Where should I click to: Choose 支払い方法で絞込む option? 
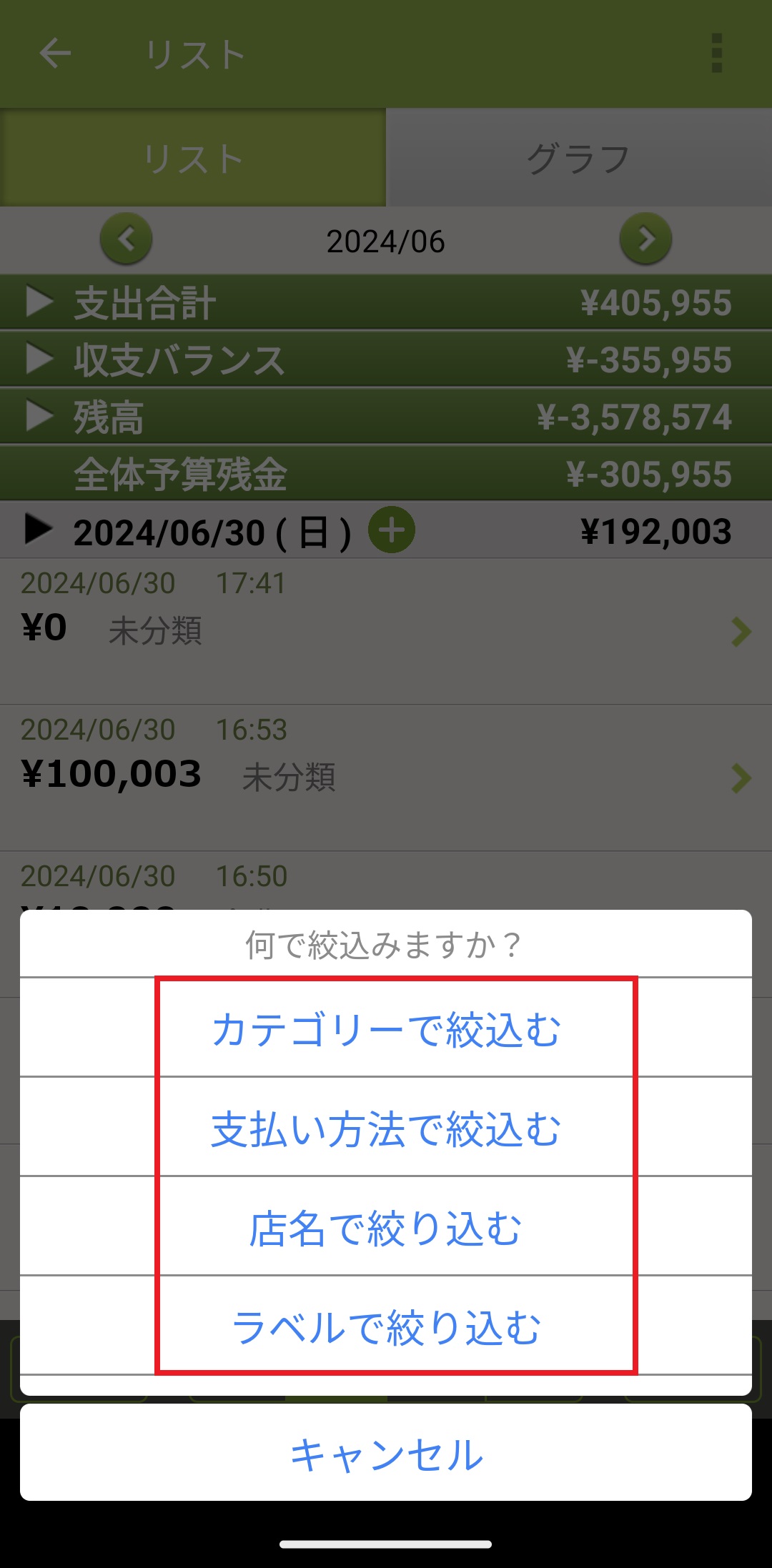(x=386, y=1128)
